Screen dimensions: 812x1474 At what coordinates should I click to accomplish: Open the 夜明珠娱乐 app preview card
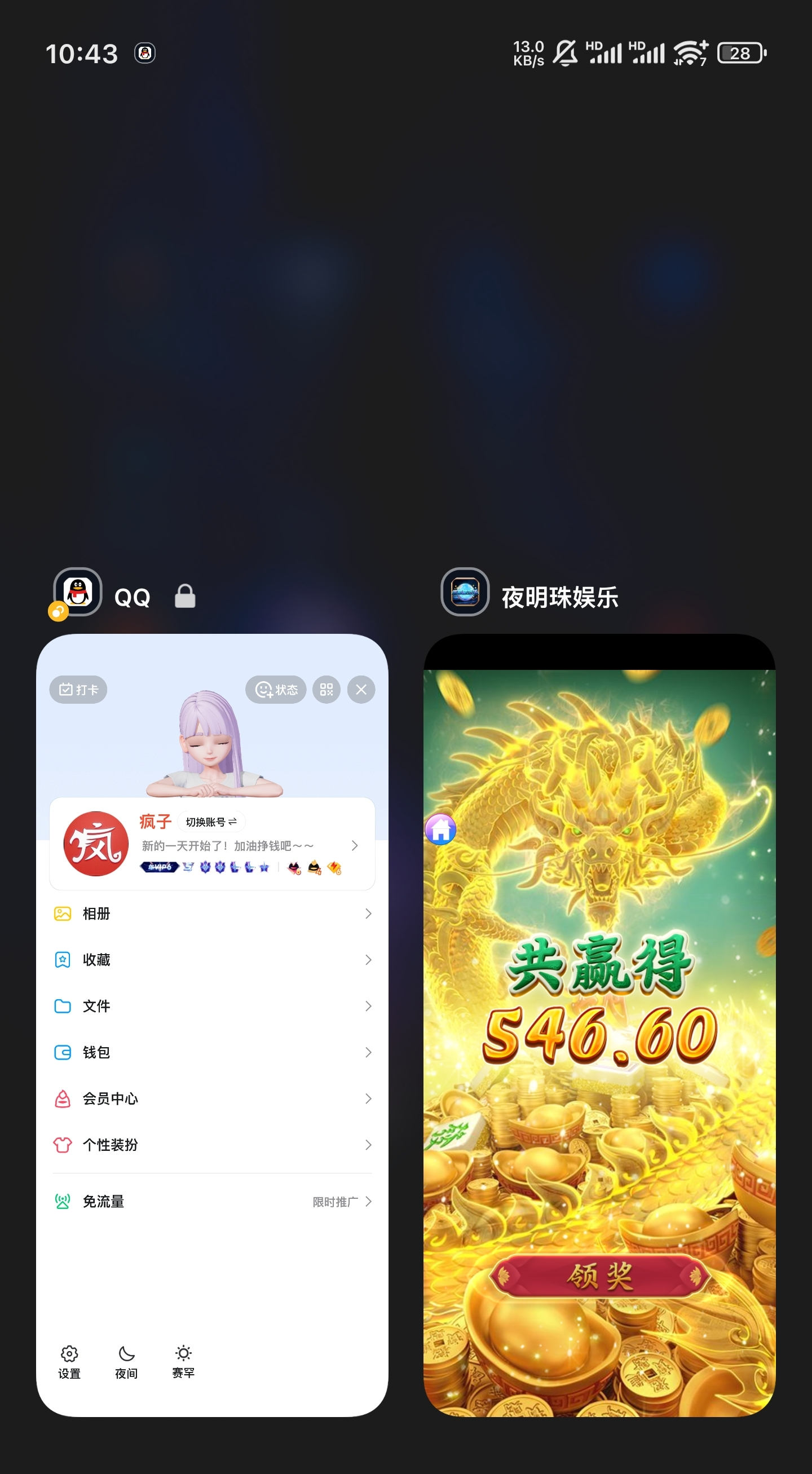[599, 1025]
